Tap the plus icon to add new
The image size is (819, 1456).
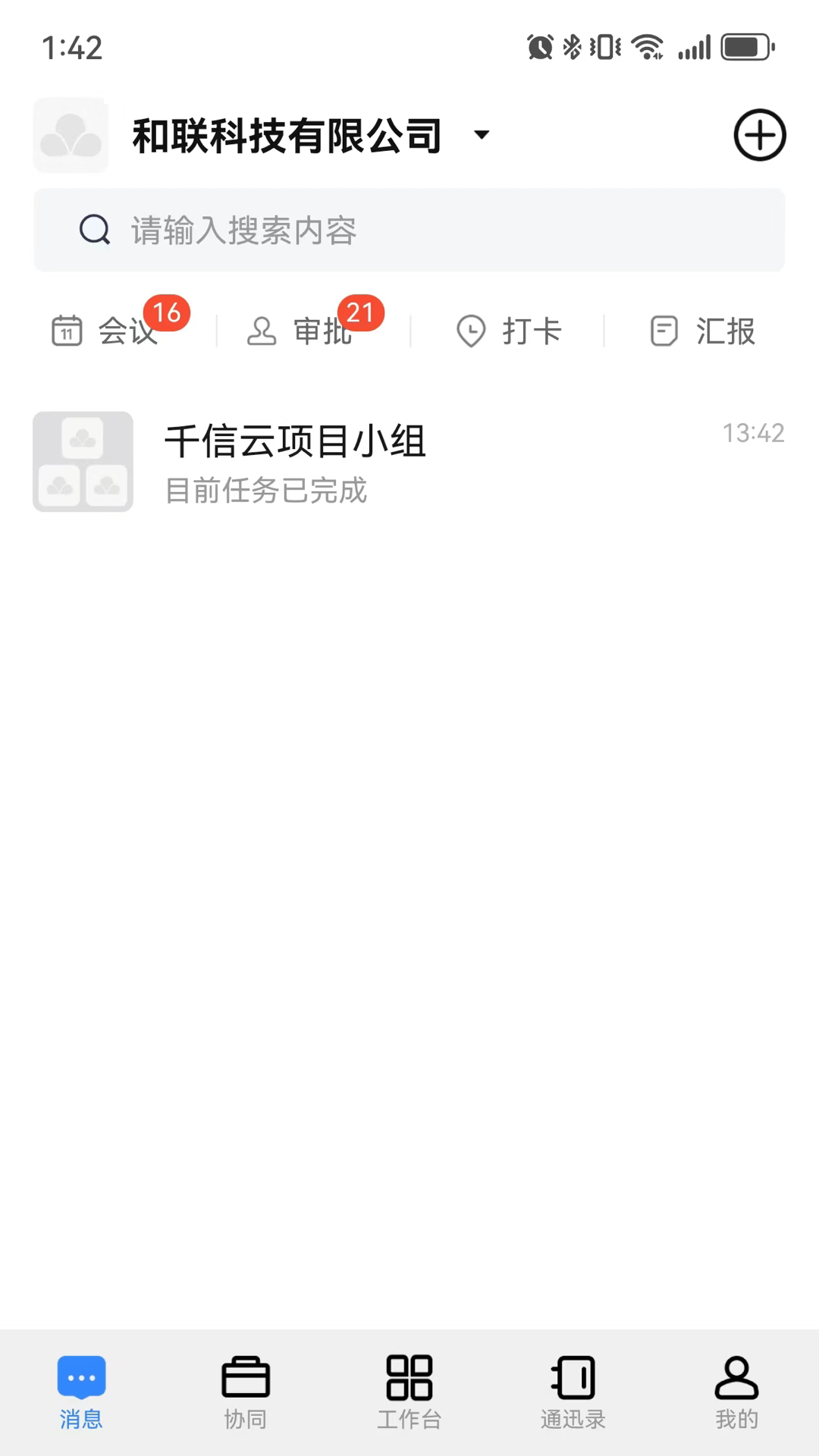[x=759, y=135]
